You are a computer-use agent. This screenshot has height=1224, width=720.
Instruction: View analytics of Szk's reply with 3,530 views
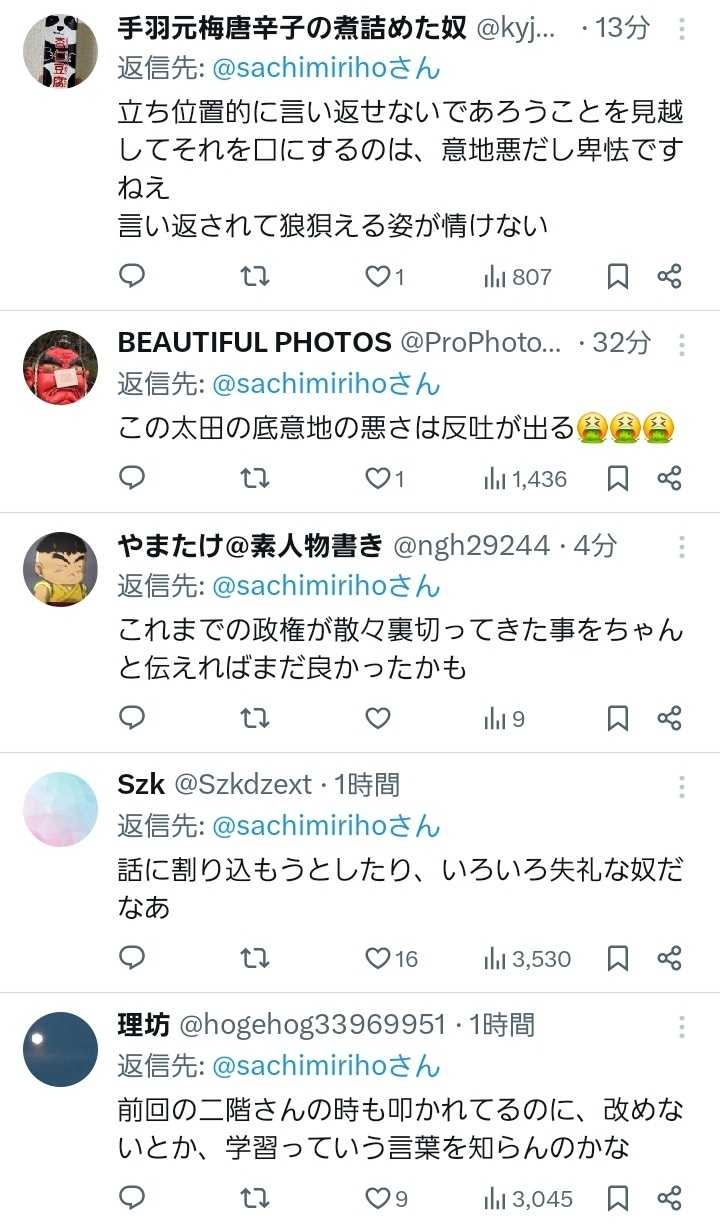pyautogui.click(x=527, y=958)
